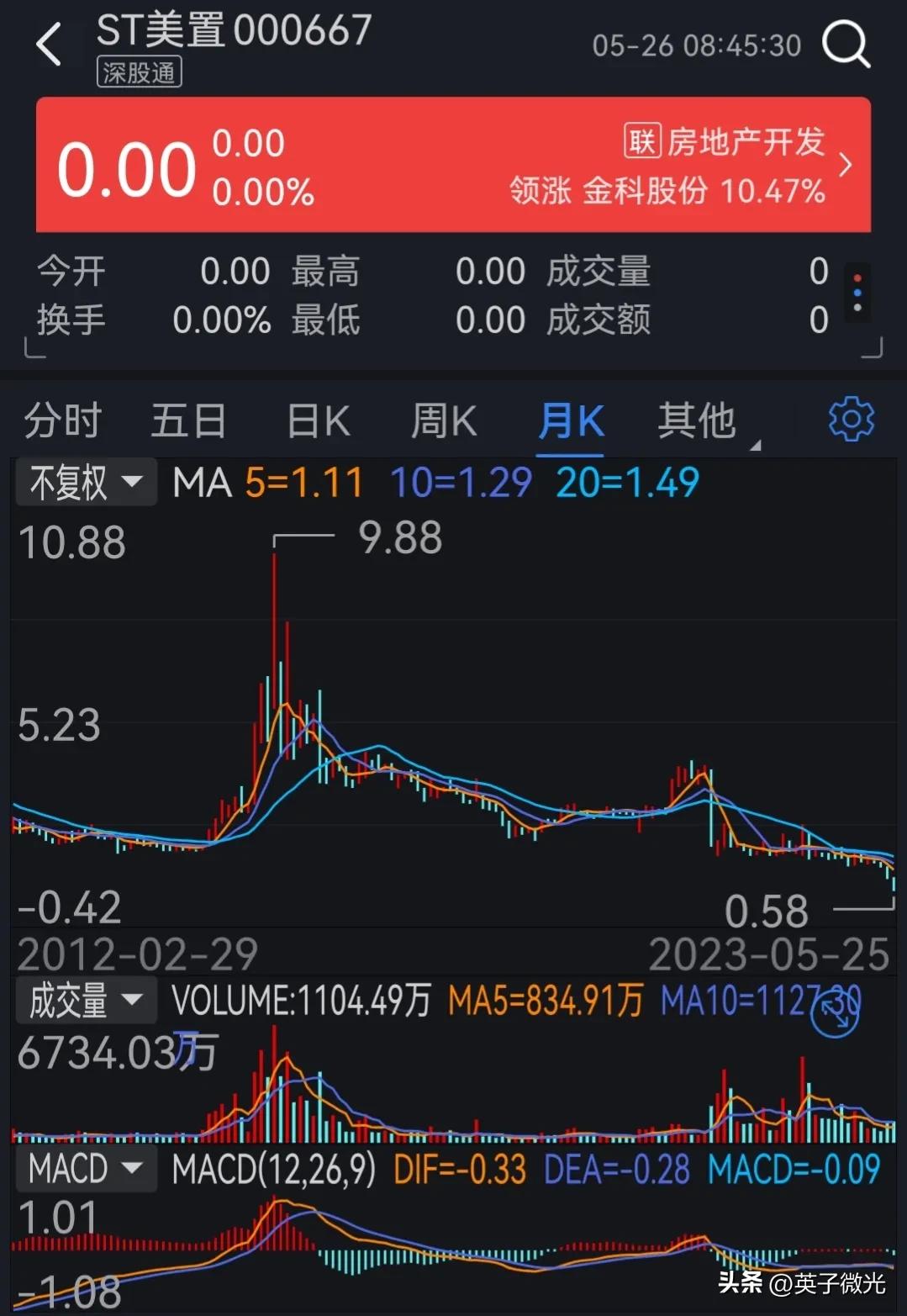The height and width of the screenshot is (1316, 907).
Task: Tap the three-dot indicator beside 成交量
Action: (857, 294)
